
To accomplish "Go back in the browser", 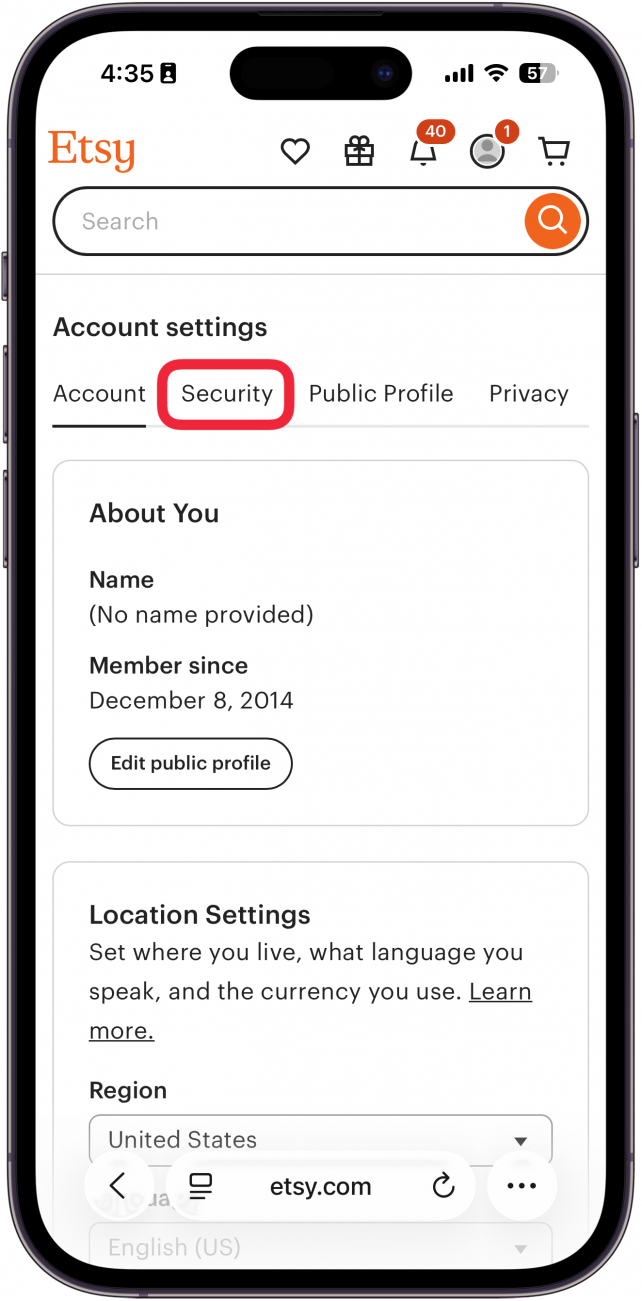I will [x=118, y=1187].
